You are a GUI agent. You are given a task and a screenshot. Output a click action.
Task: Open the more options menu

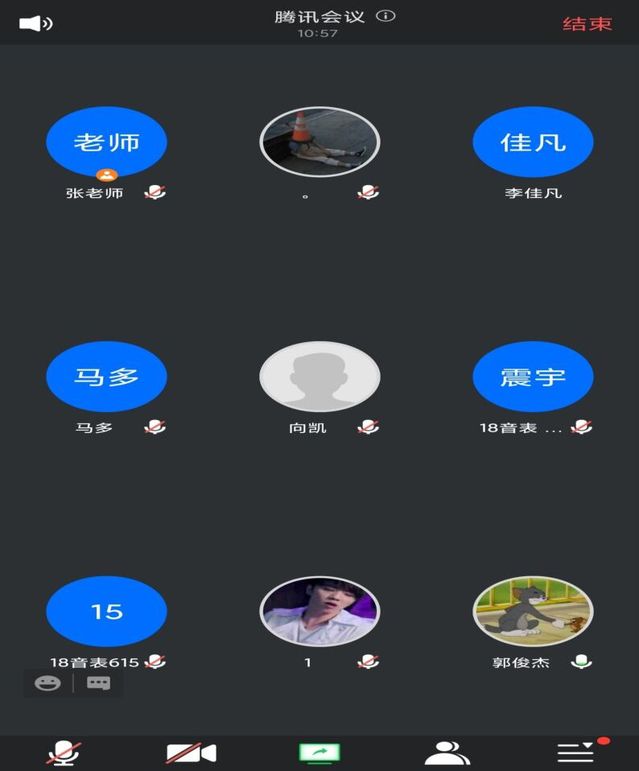pos(576,752)
